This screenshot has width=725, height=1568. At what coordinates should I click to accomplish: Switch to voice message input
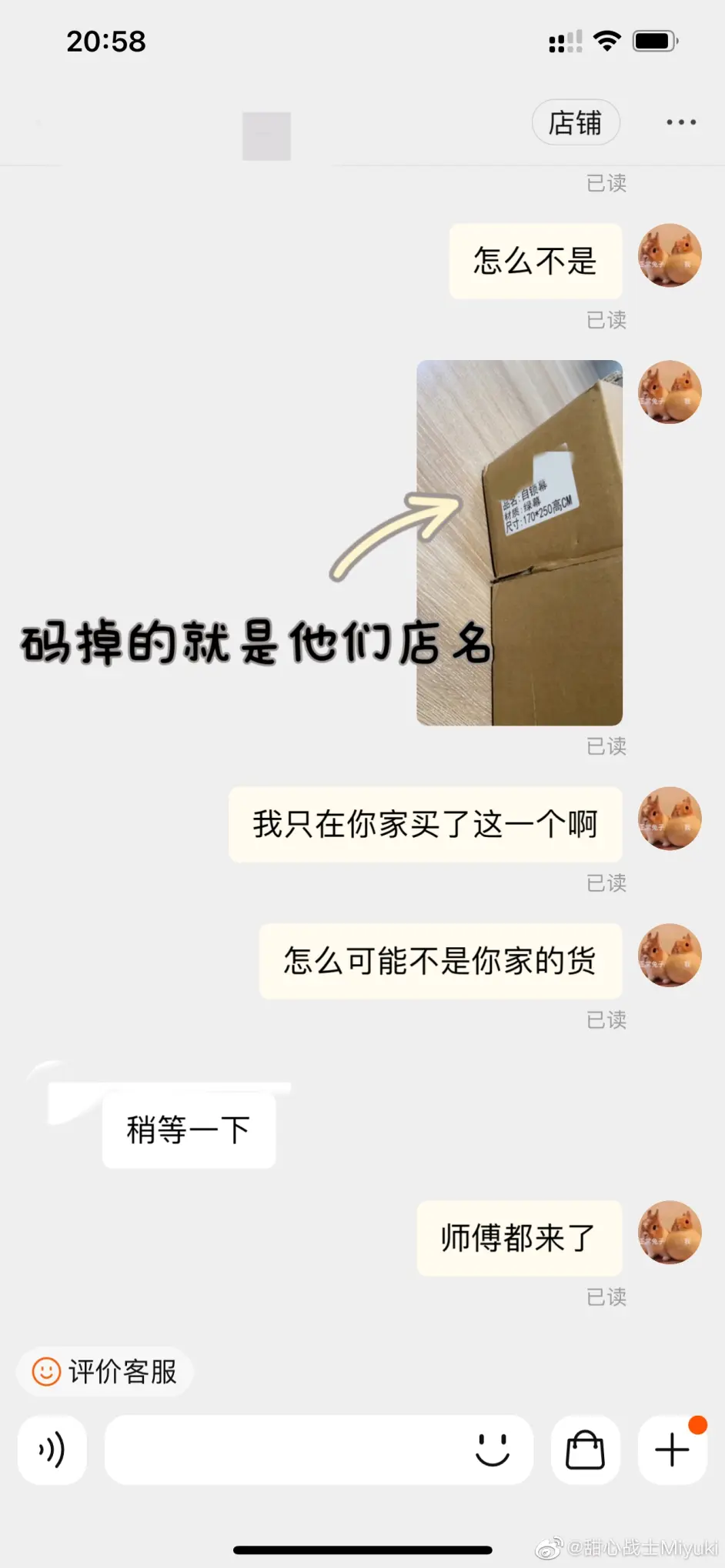pyautogui.click(x=52, y=1450)
